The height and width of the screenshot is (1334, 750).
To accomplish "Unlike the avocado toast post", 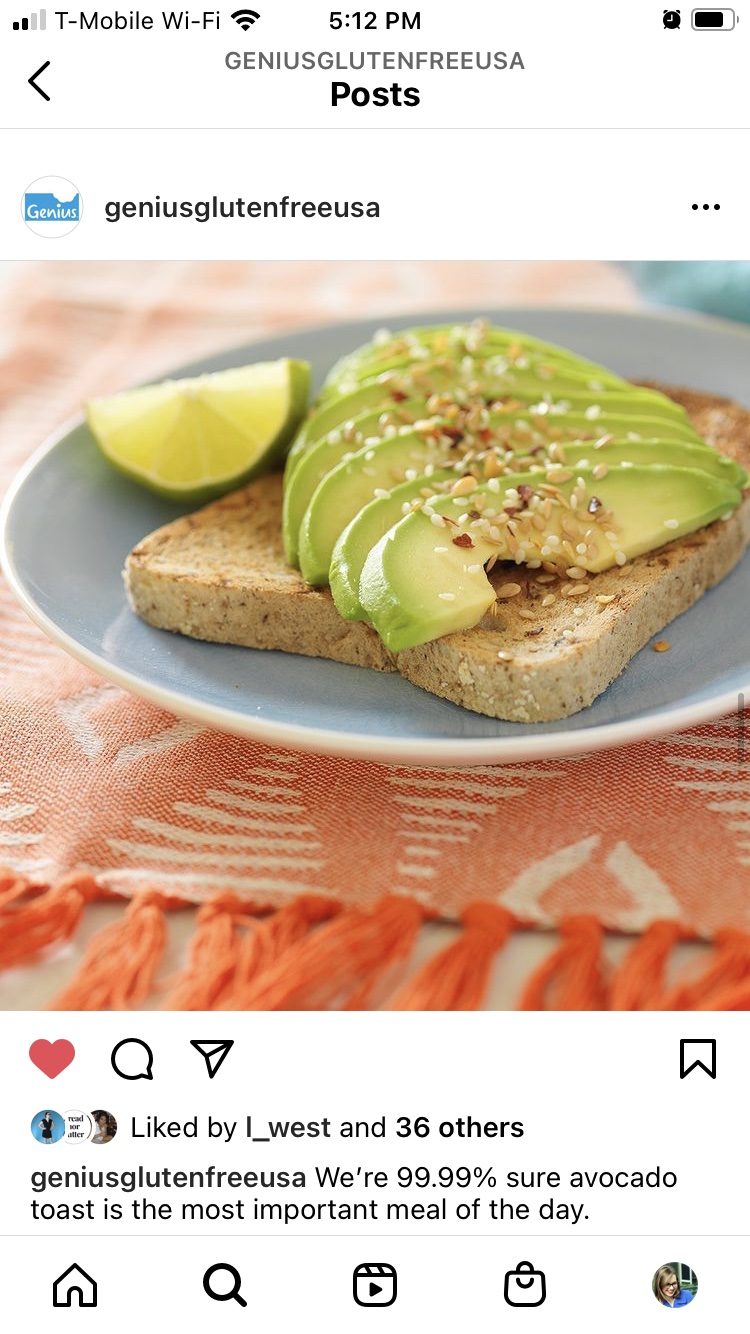I will pyautogui.click(x=52, y=1059).
